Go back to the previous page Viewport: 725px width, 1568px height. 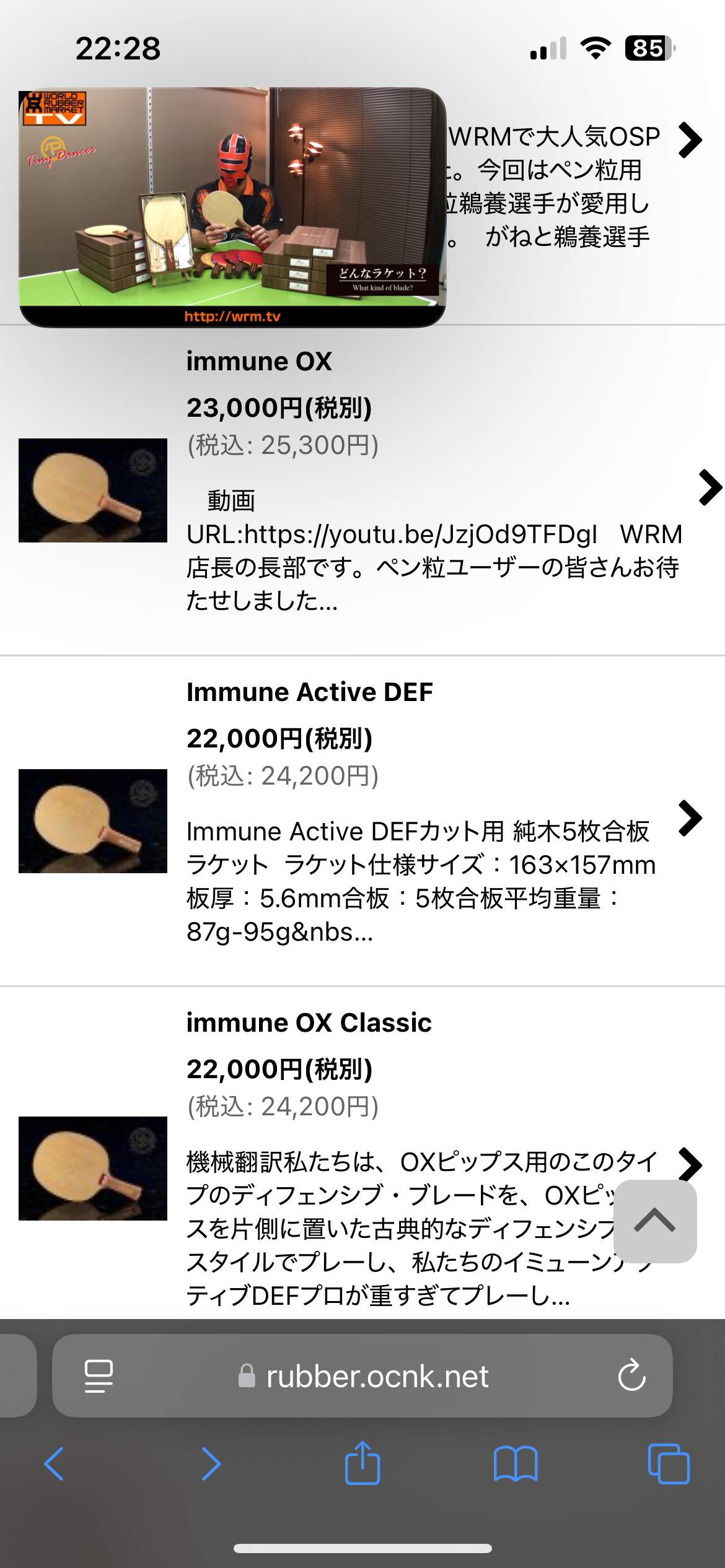[55, 1464]
